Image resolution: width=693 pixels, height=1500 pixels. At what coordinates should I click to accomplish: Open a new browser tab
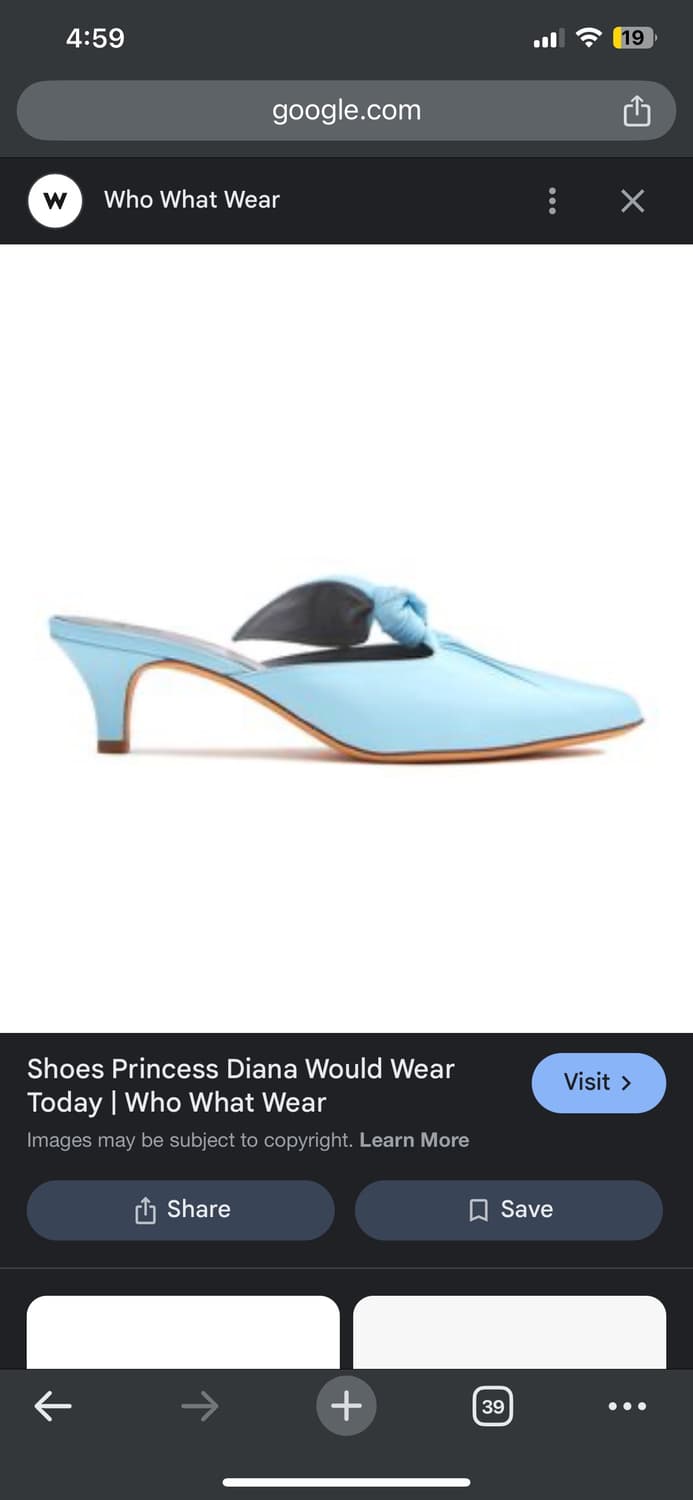click(x=346, y=1407)
